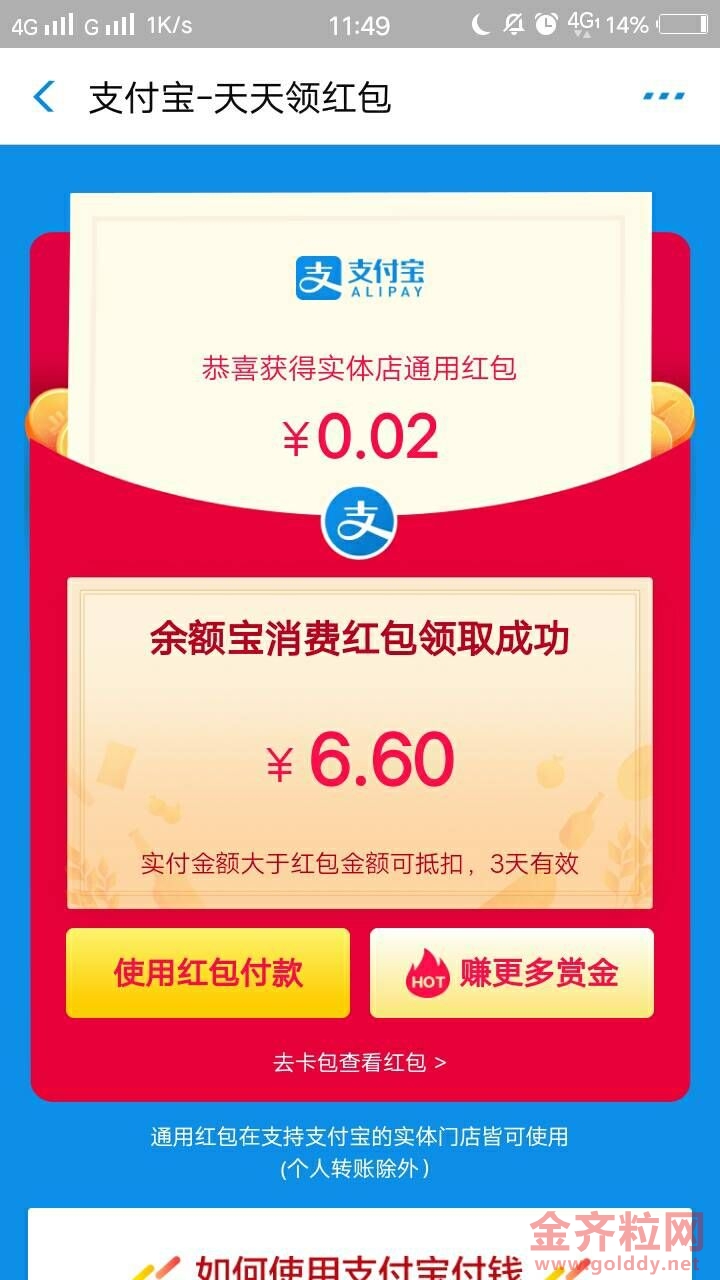Screen dimensions: 720x1280
Task: Go back from 天天领红包 page
Action: (x=43, y=97)
